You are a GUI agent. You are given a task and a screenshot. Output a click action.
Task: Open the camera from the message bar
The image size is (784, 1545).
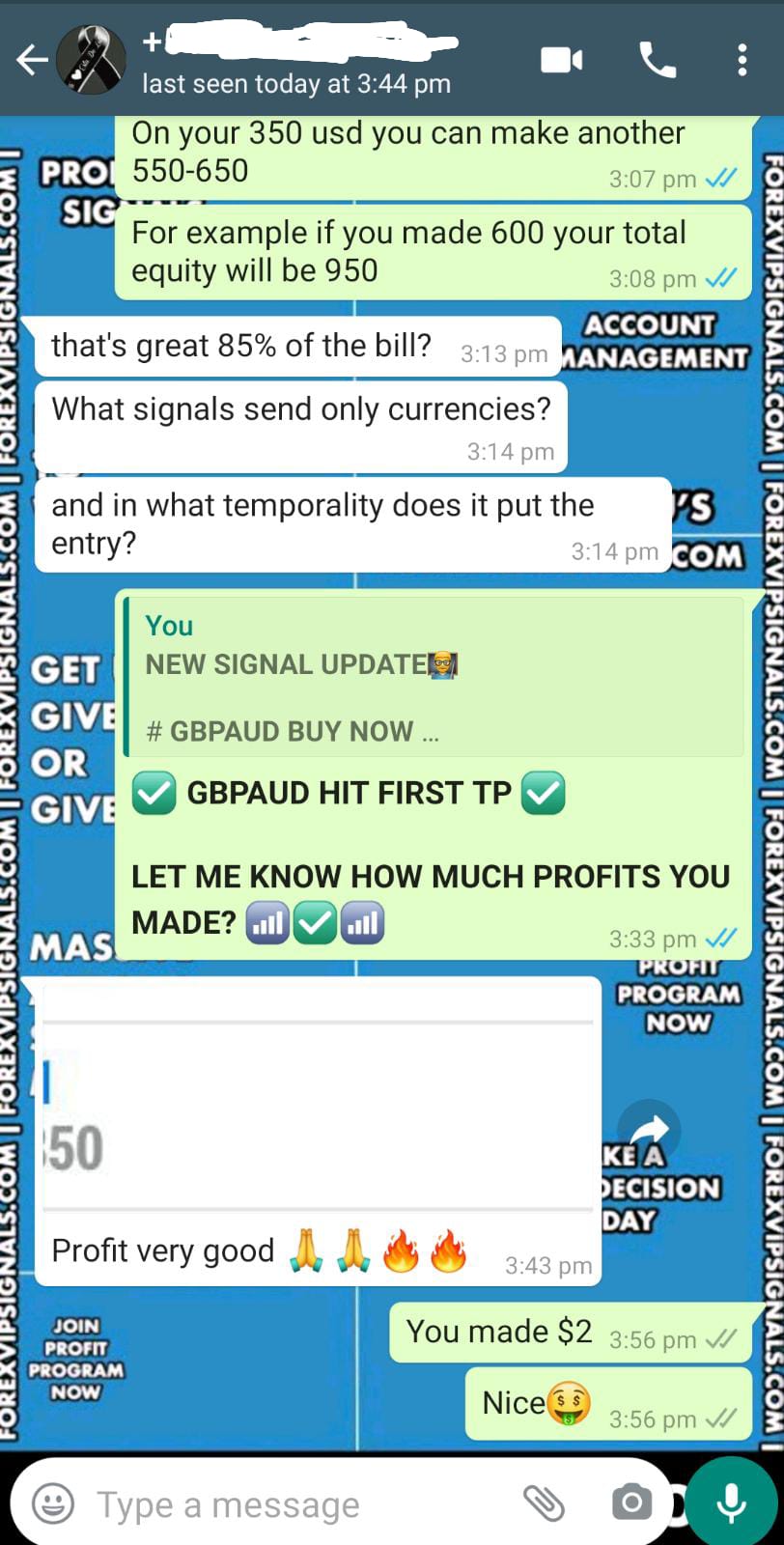click(631, 1503)
